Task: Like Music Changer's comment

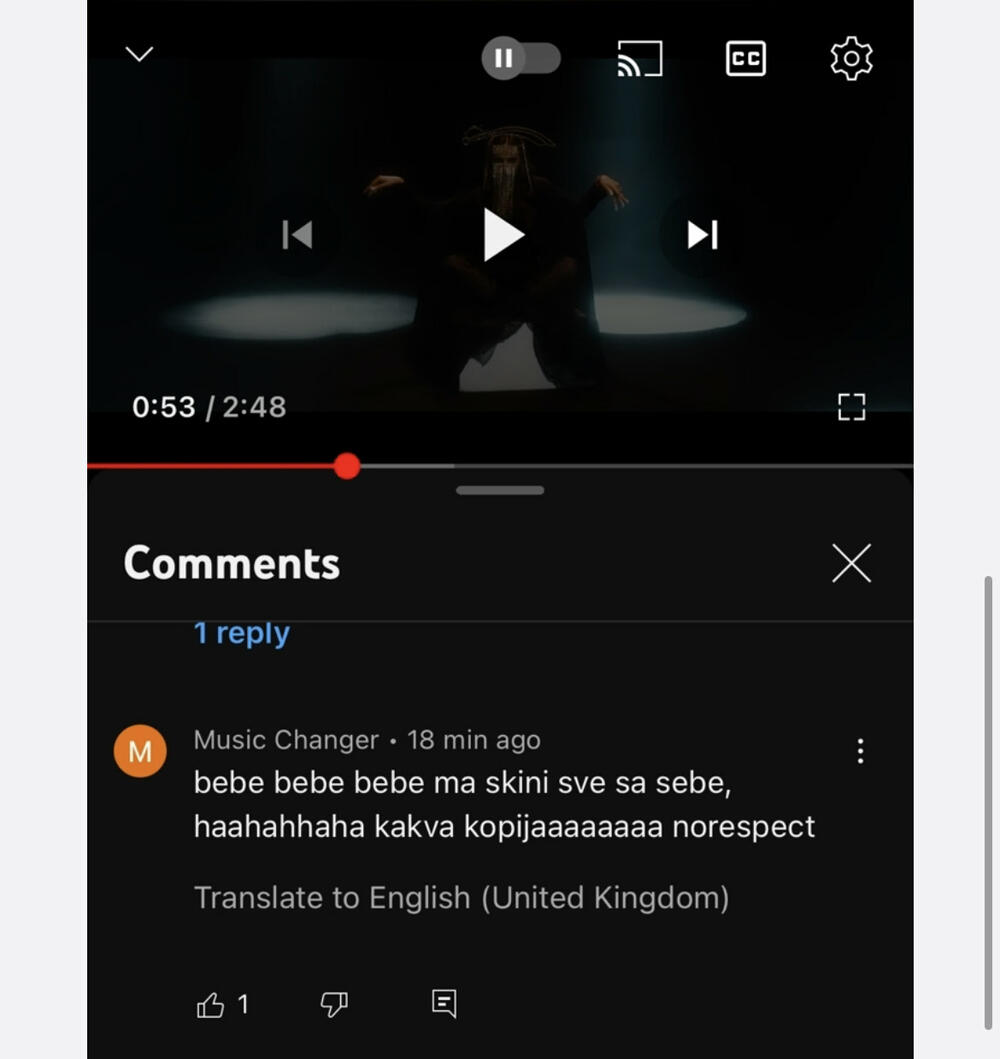Action: 211,1005
